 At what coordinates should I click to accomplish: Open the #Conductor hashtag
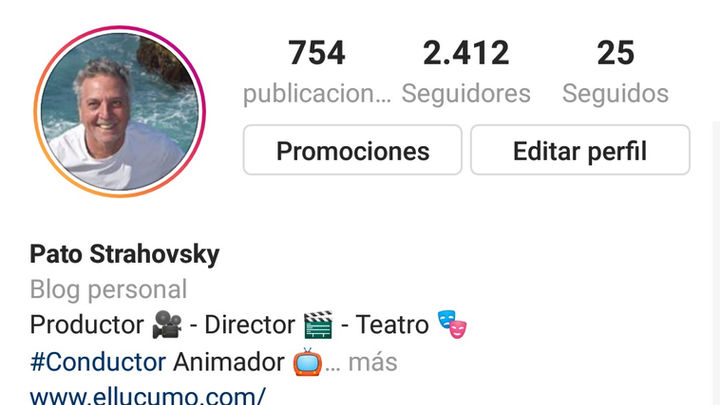tap(98, 361)
